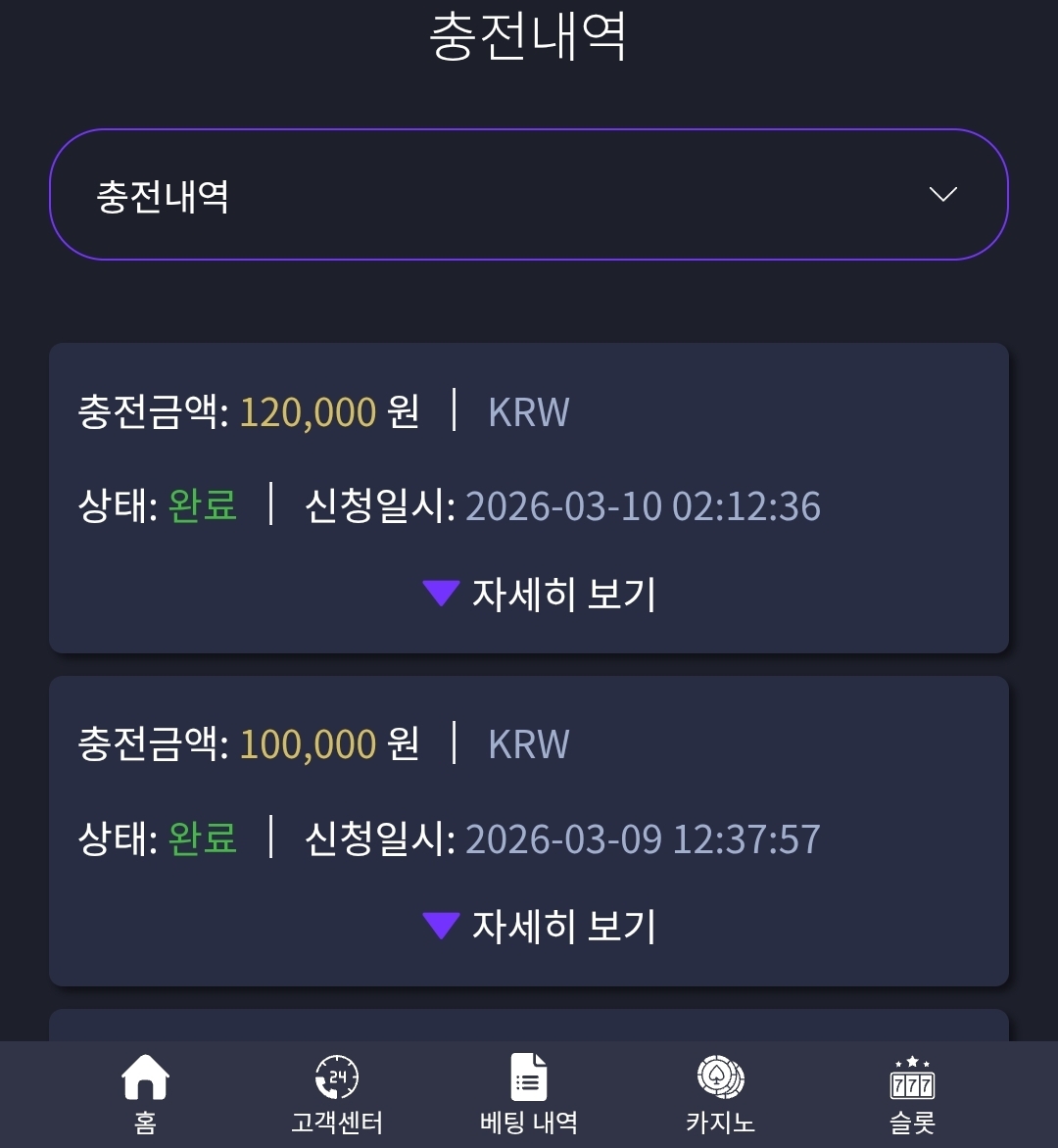This screenshot has width=1058, height=1148.
Task: Expand 자세히 보기 for the 100,000 원 charge
Action: pyautogui.click(x=539, y=927)
